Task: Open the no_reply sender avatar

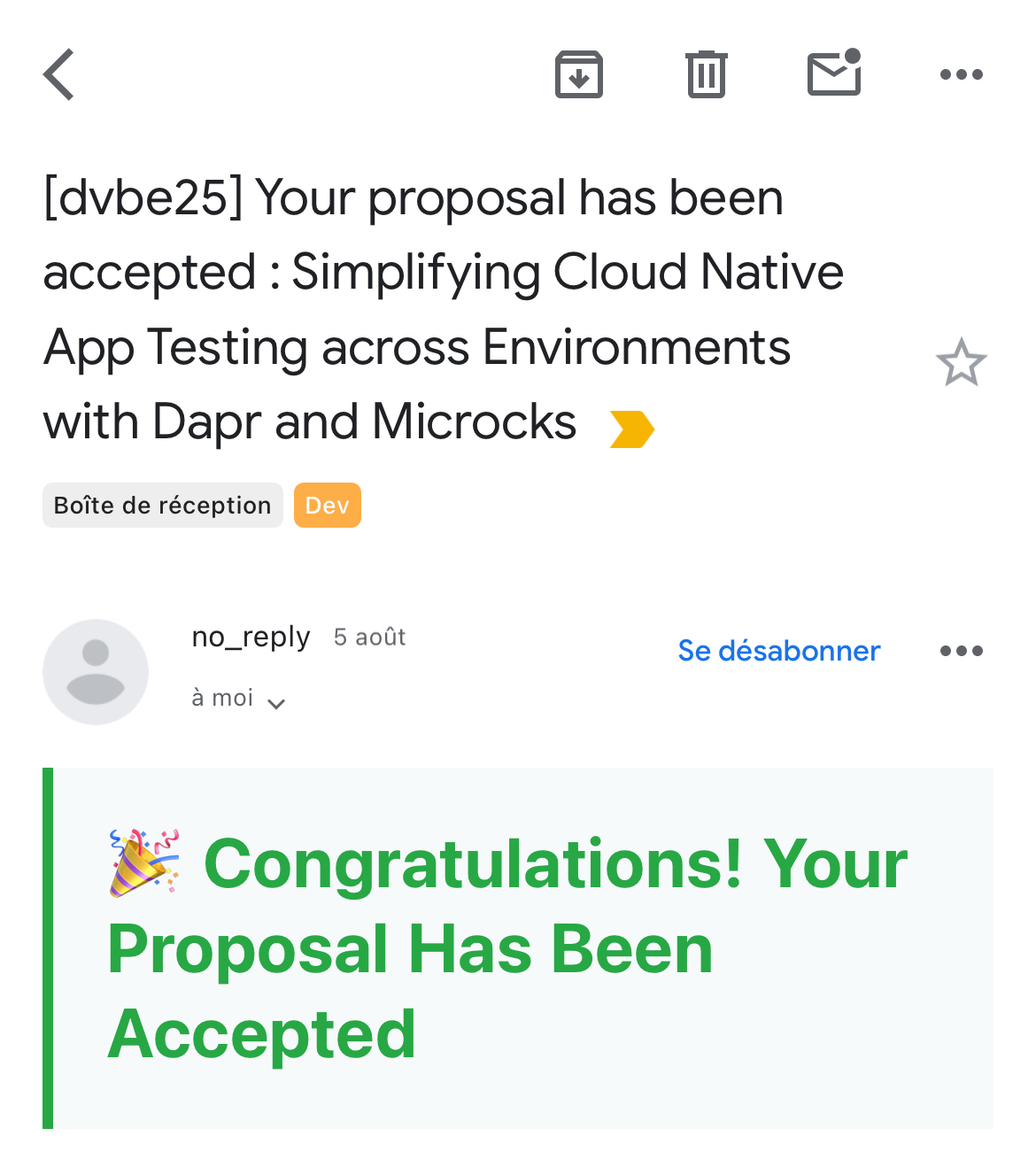Action: [96, 672]
